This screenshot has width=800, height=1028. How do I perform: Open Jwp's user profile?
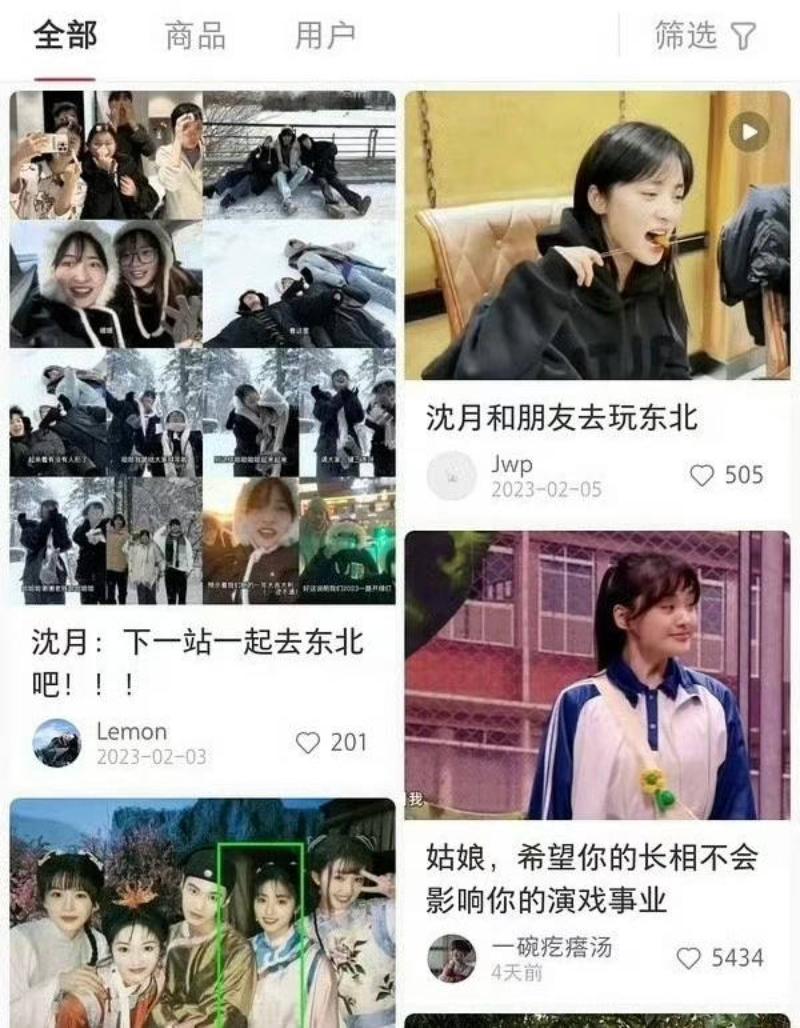click(x=452, y=475)
